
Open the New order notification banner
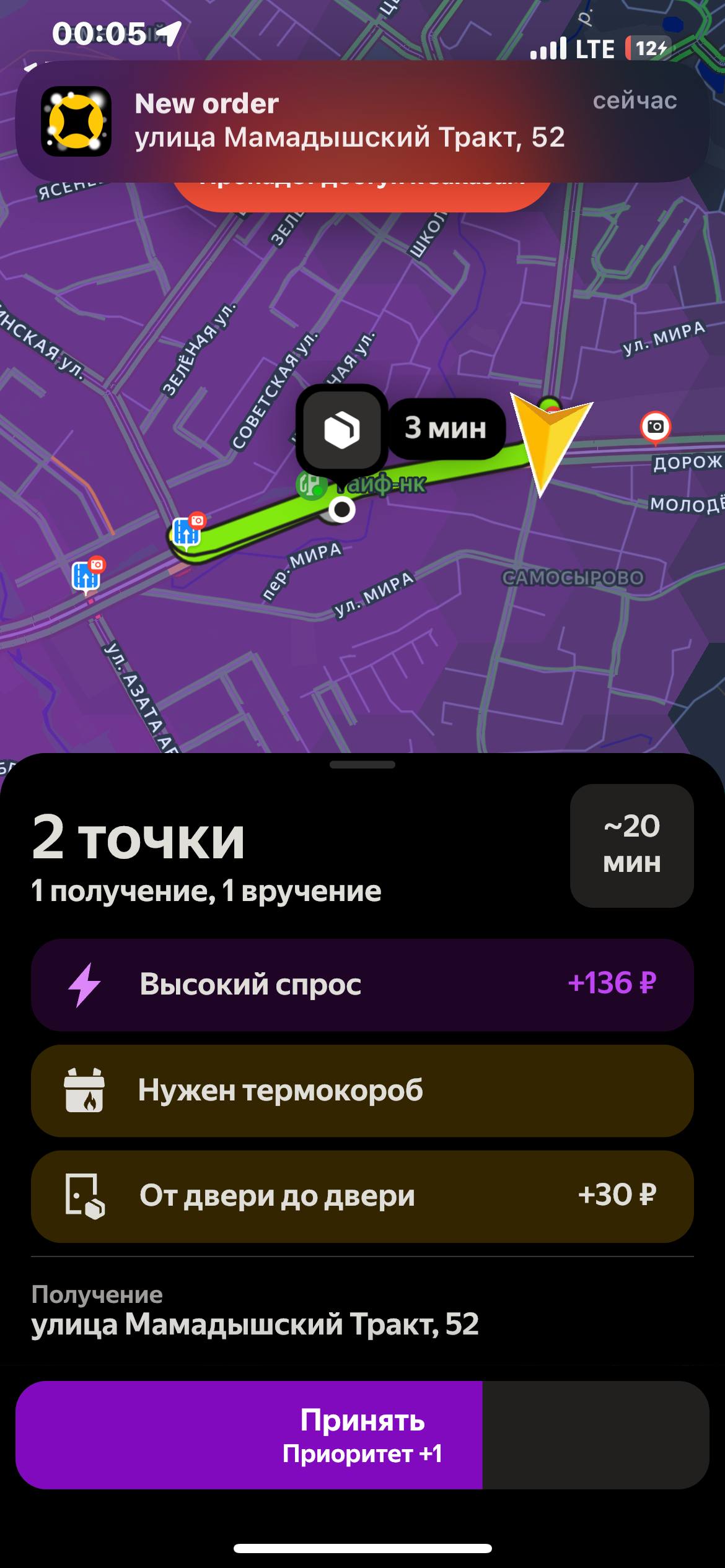coord(362,121)
